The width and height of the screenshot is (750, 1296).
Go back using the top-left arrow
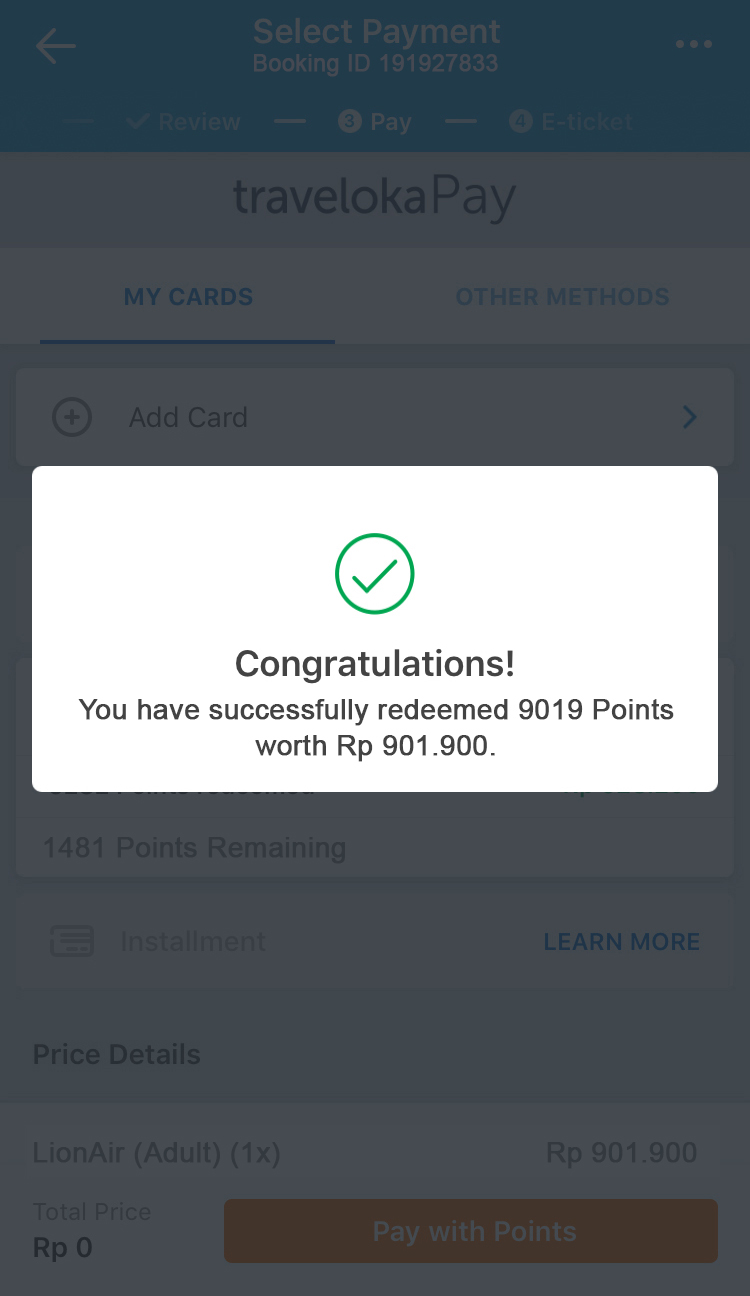tap(55, 46)
